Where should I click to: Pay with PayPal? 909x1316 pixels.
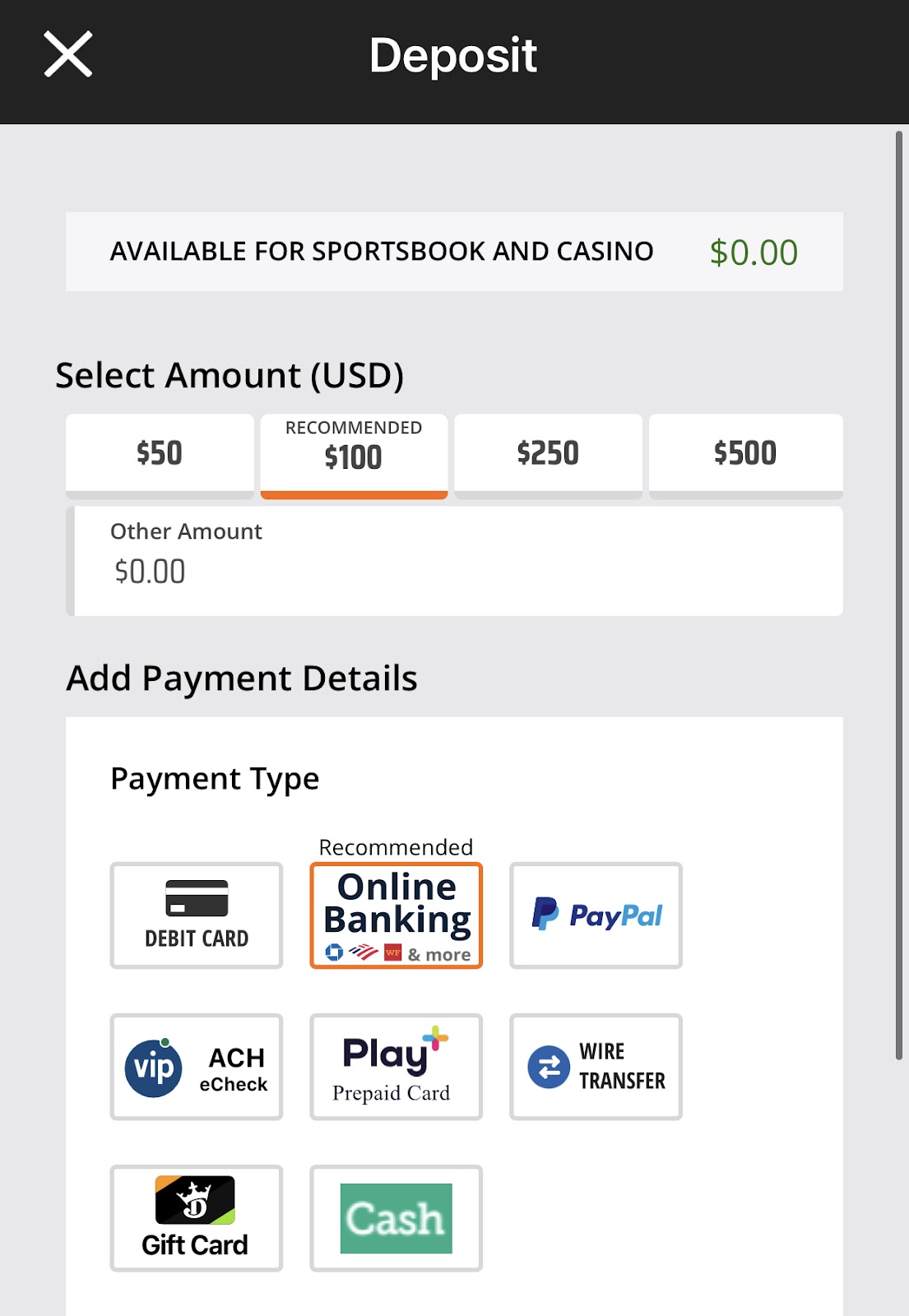pos(596,915)
